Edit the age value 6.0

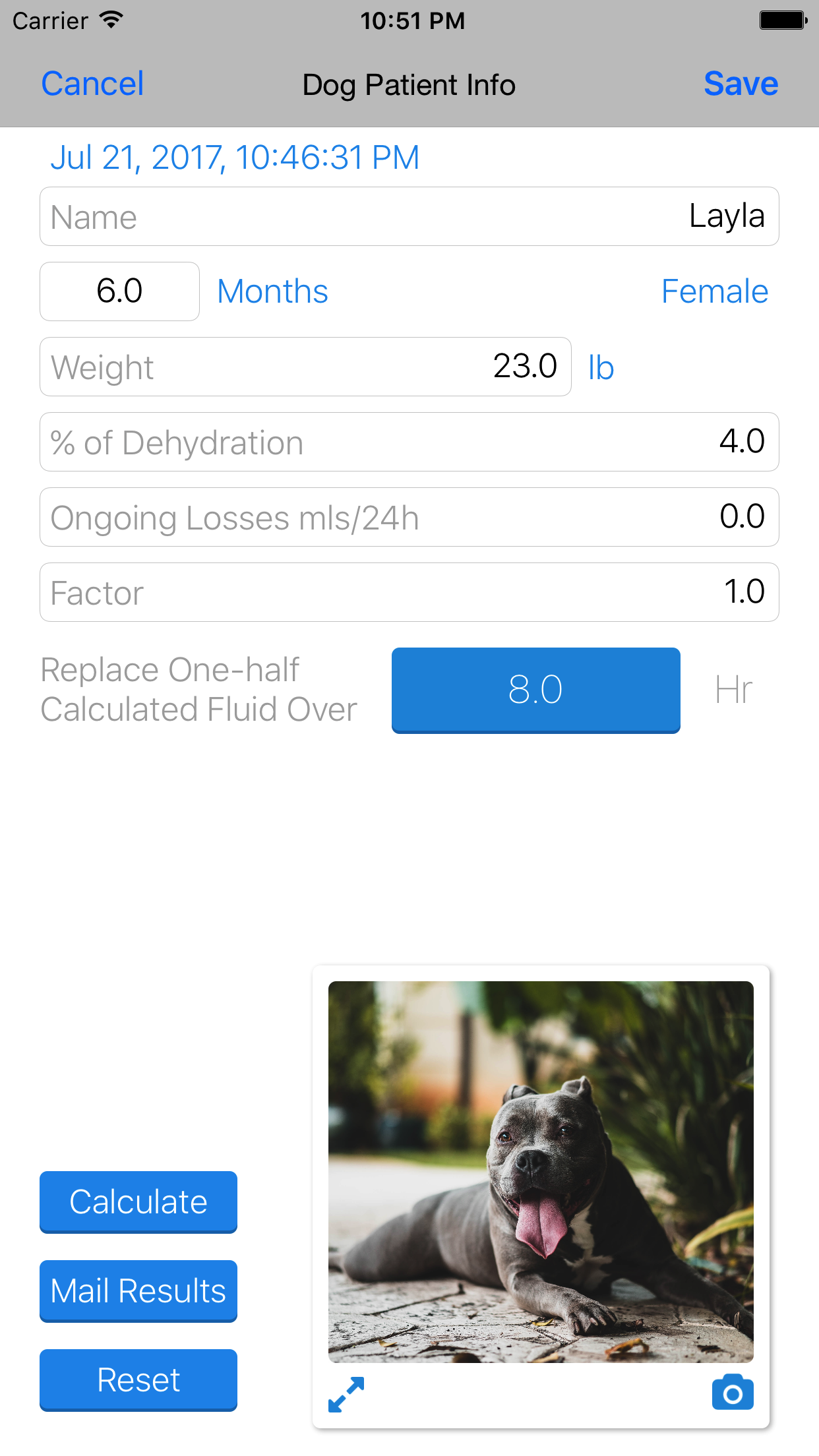[x=119, y=291]
